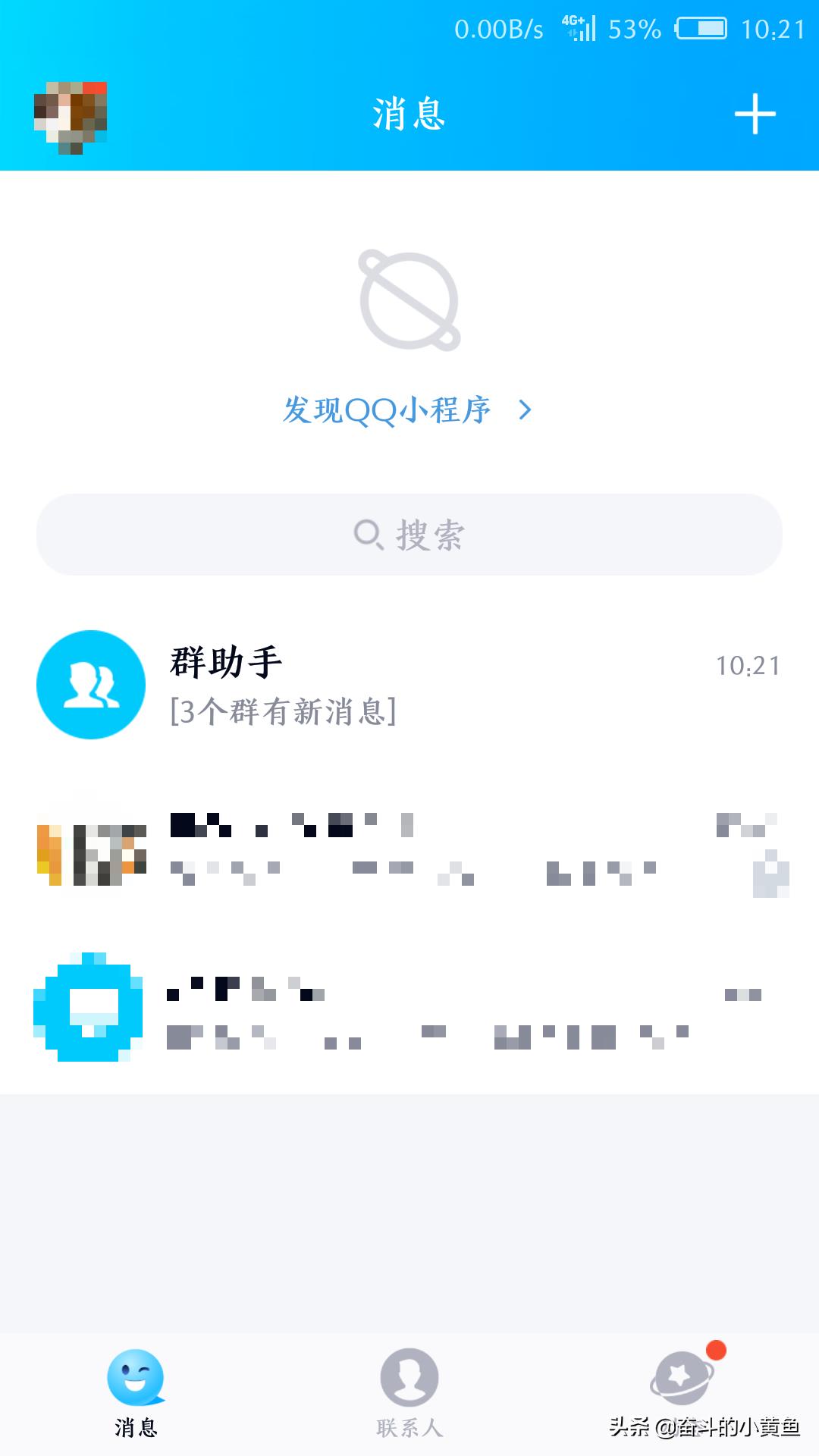819x1456 pixels.
Task: Tap the plus icon to add
Action: pyautogui.click(x=755, y=115)
